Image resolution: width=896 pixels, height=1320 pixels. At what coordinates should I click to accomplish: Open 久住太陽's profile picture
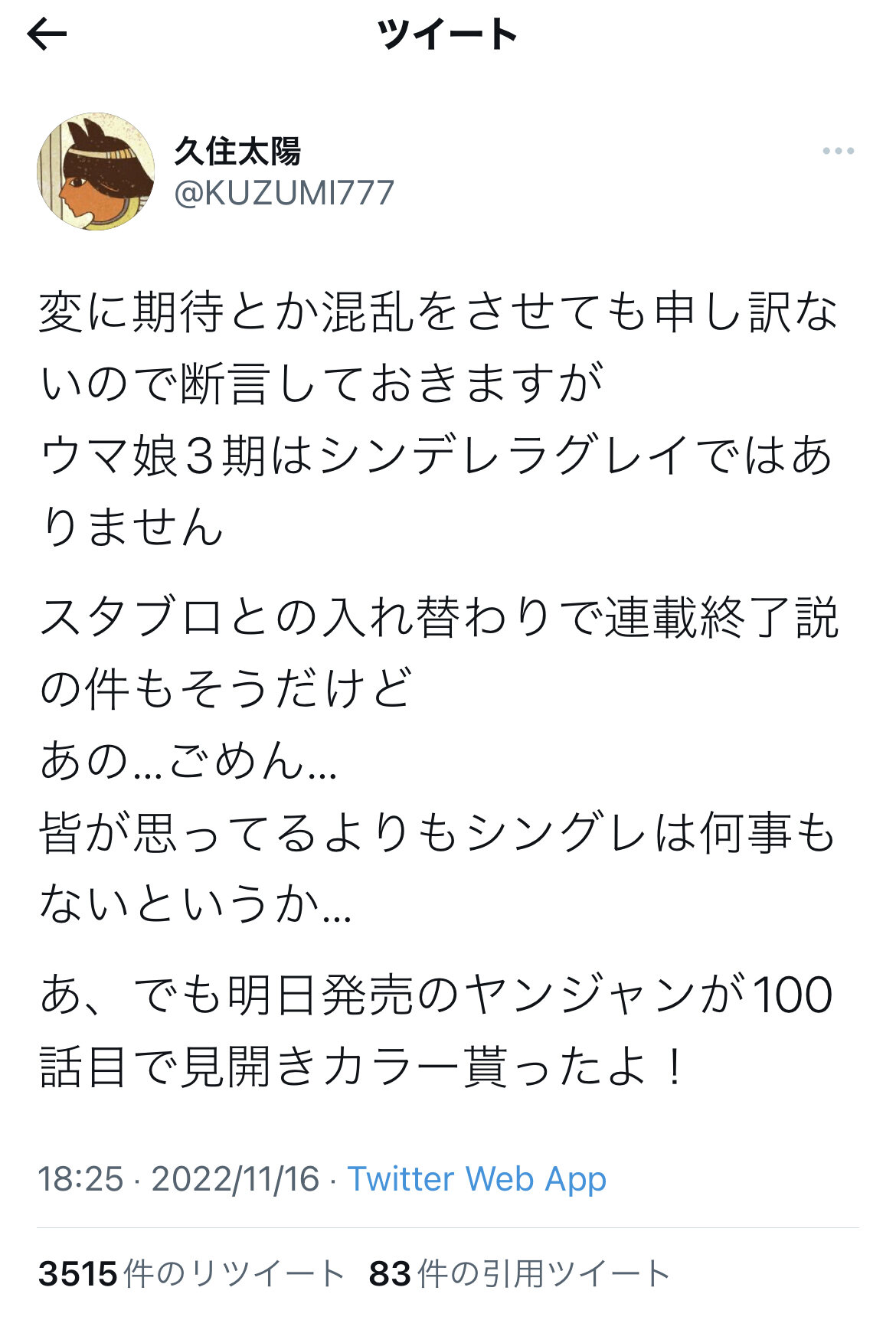tap(96, 172)
